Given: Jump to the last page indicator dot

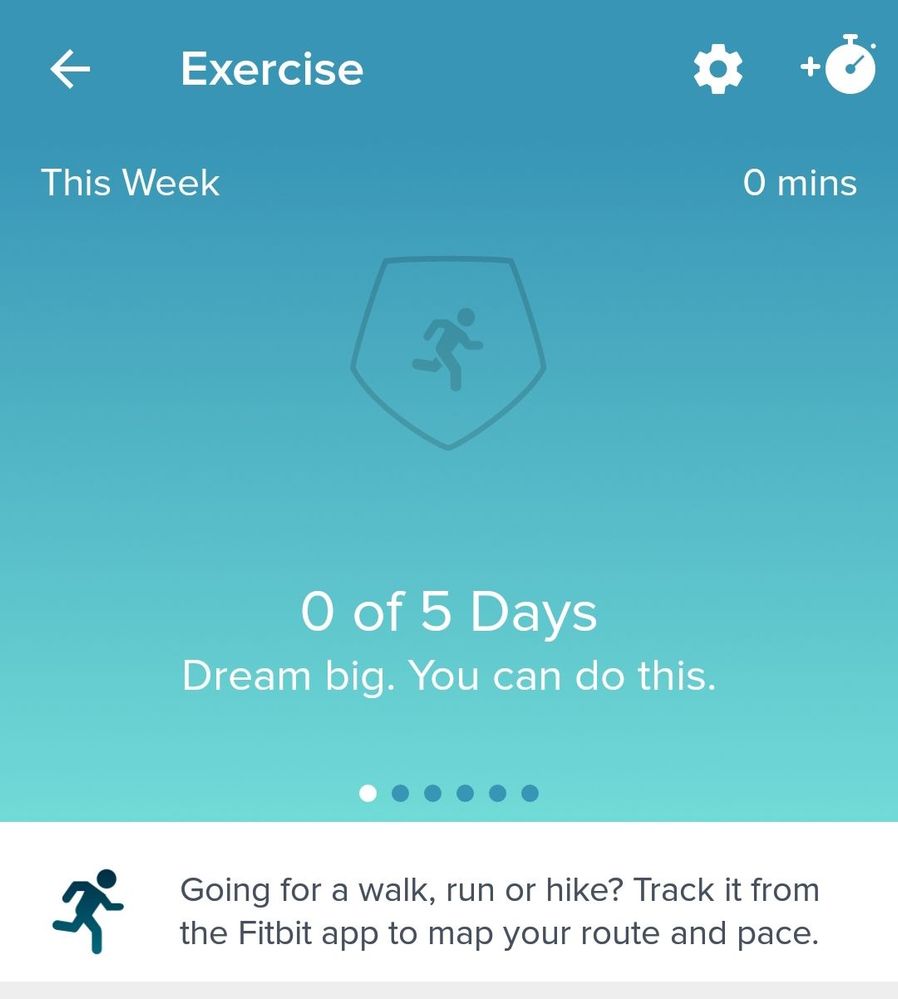Looking at the screenshot, I should click(530, 793).
